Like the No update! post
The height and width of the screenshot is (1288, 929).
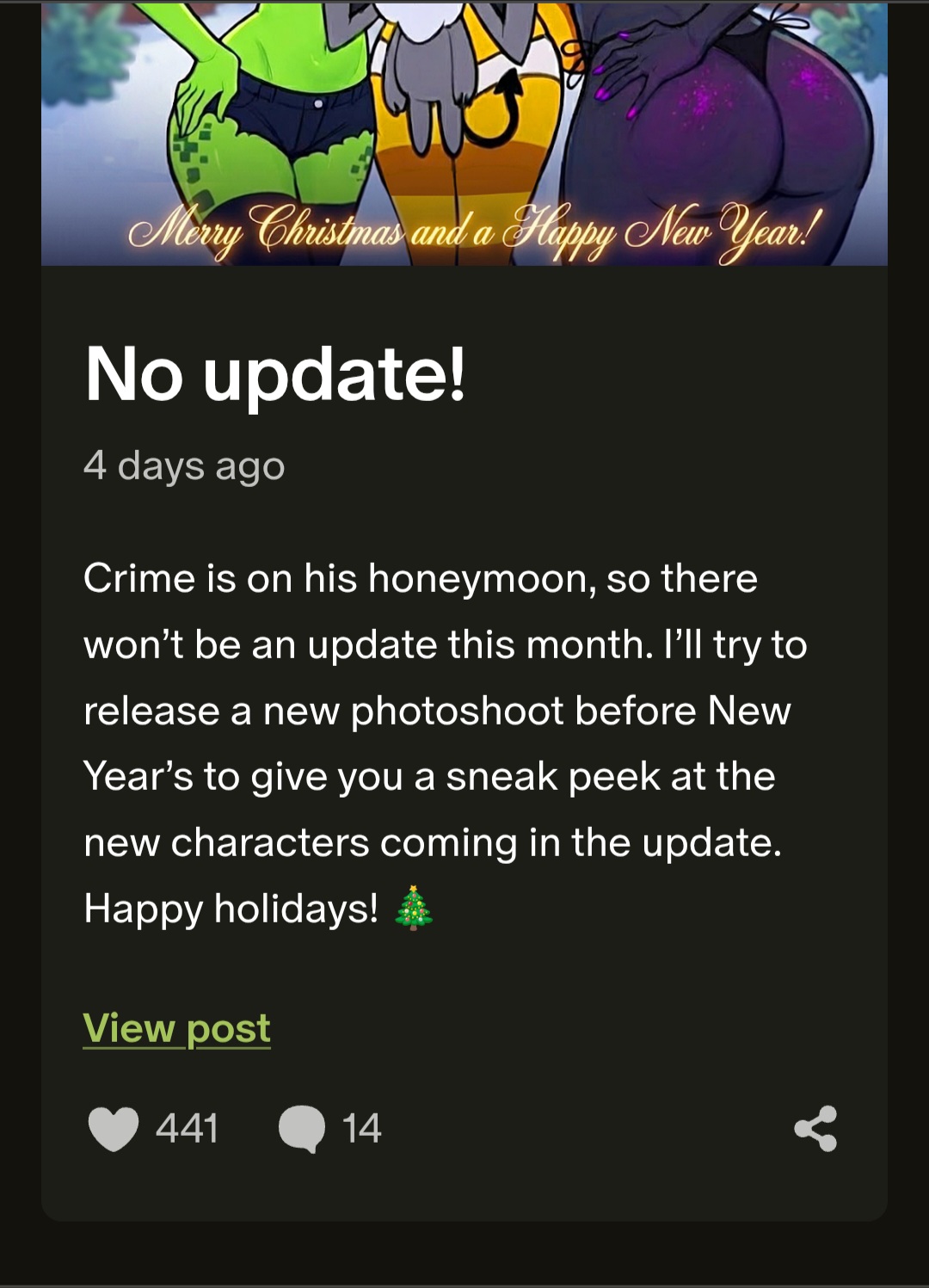coord(114,1128)
